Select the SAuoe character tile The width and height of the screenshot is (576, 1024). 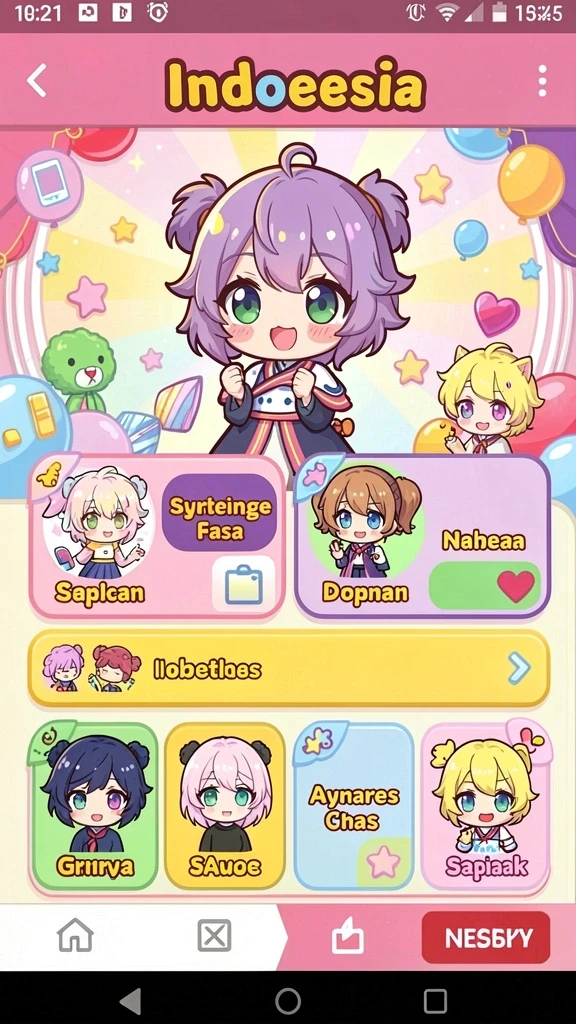pyautogui.click(x=225, y=806)
